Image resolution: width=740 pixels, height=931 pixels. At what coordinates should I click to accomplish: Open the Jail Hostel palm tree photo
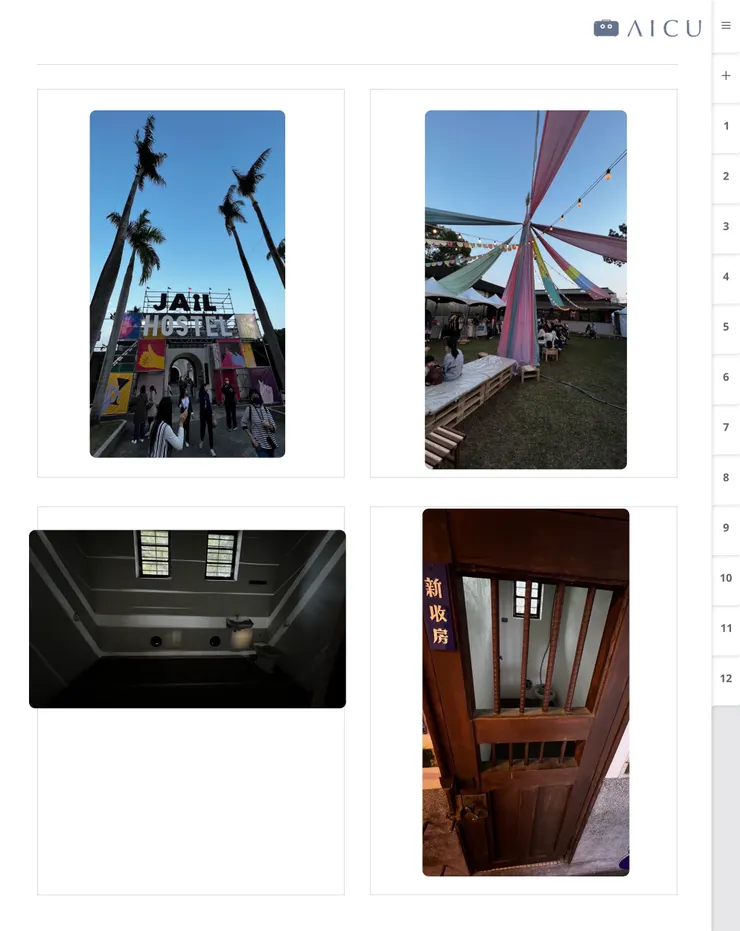point(187,283)
